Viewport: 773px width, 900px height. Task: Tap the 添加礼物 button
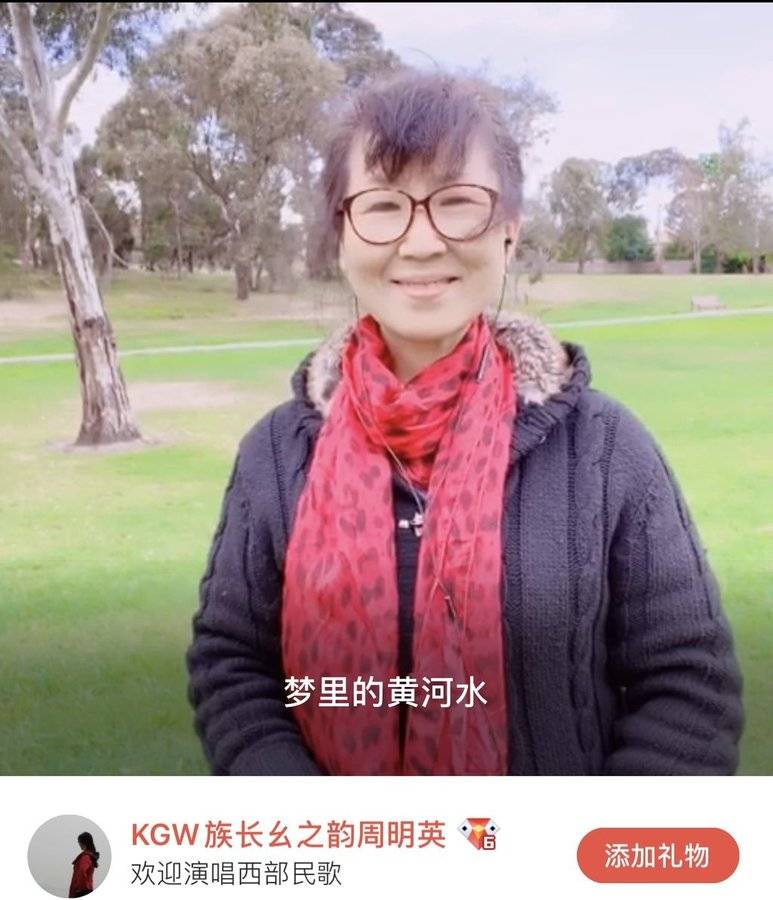point(657,855)
